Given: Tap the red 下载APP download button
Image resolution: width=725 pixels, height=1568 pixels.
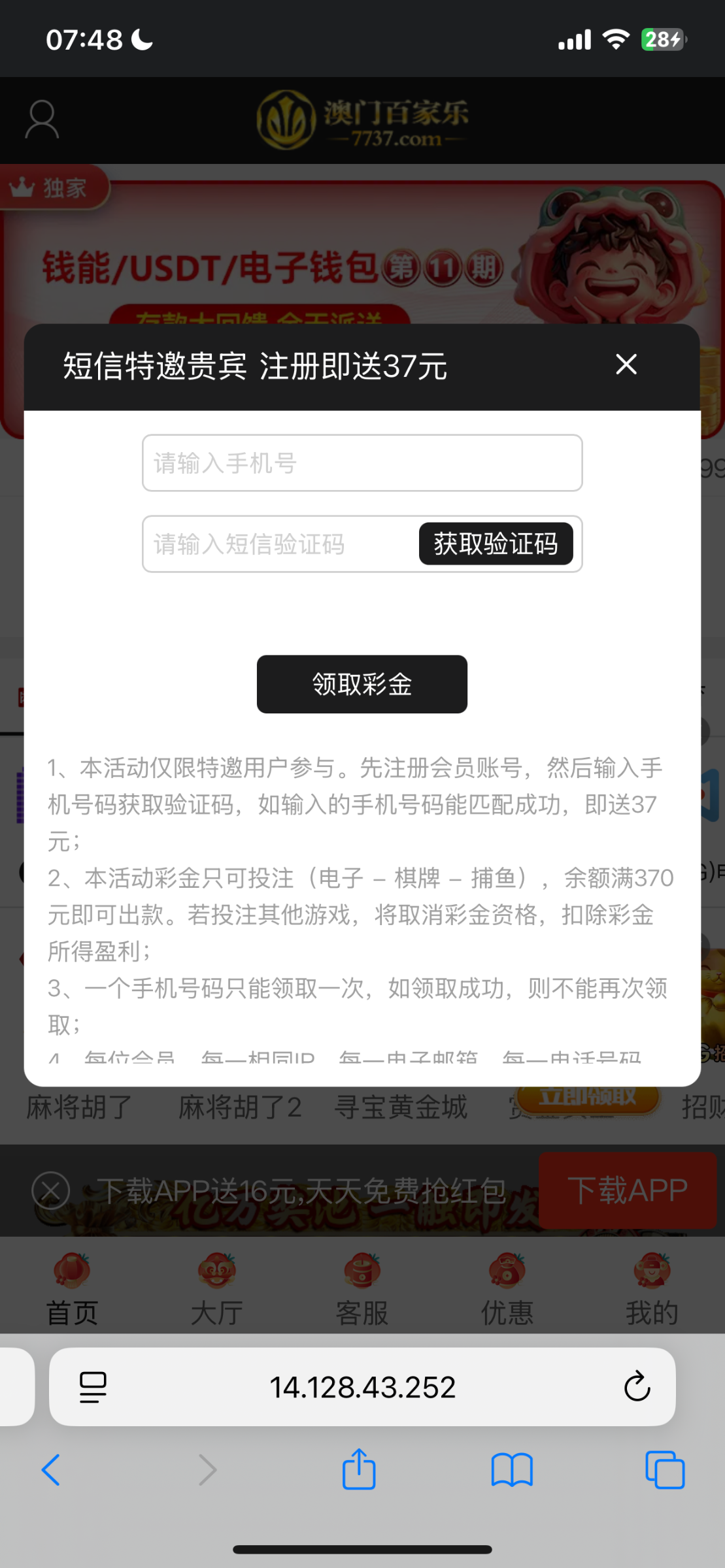Looking at the screenshot, I should pyautogui.click(x=627, y=1189).
